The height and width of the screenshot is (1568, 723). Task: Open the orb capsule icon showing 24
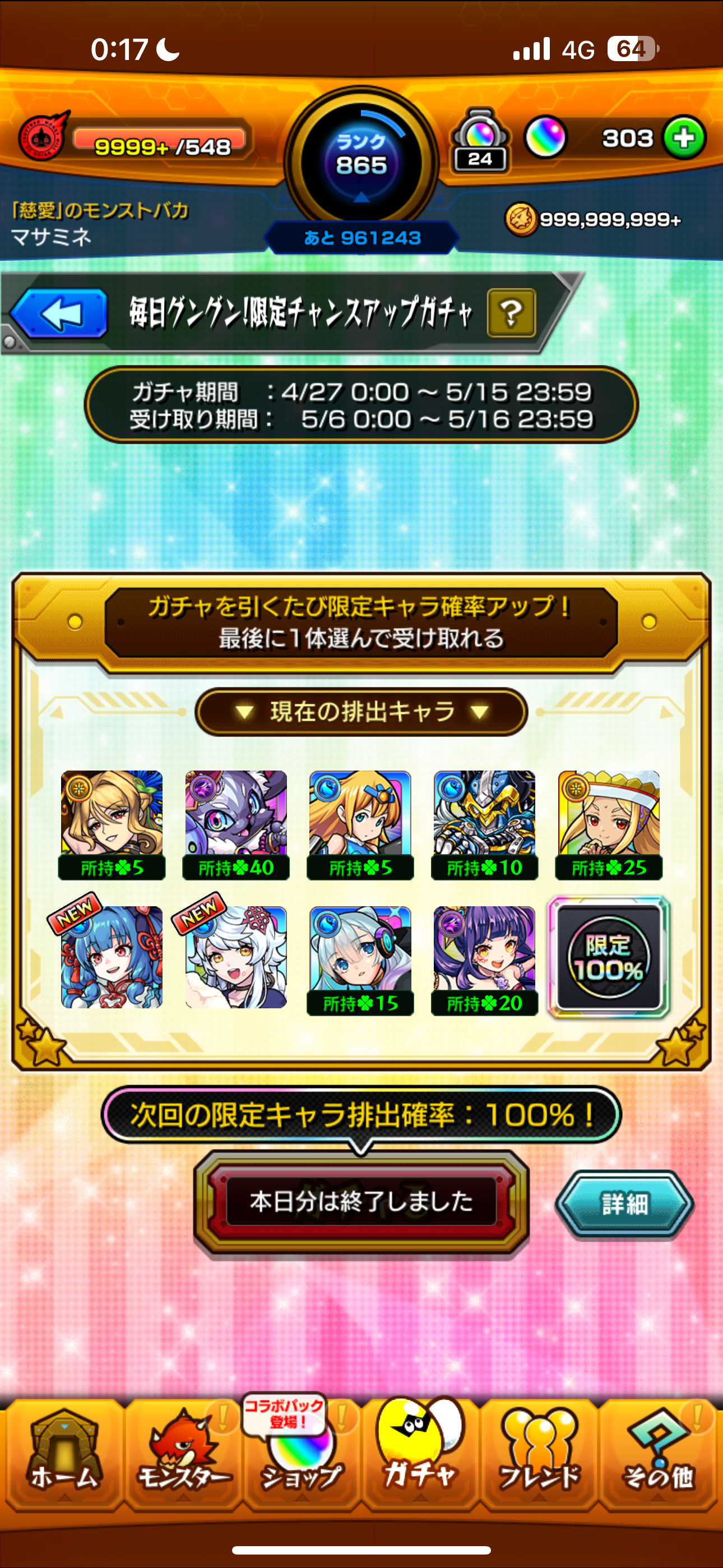(x=480, y=141)
